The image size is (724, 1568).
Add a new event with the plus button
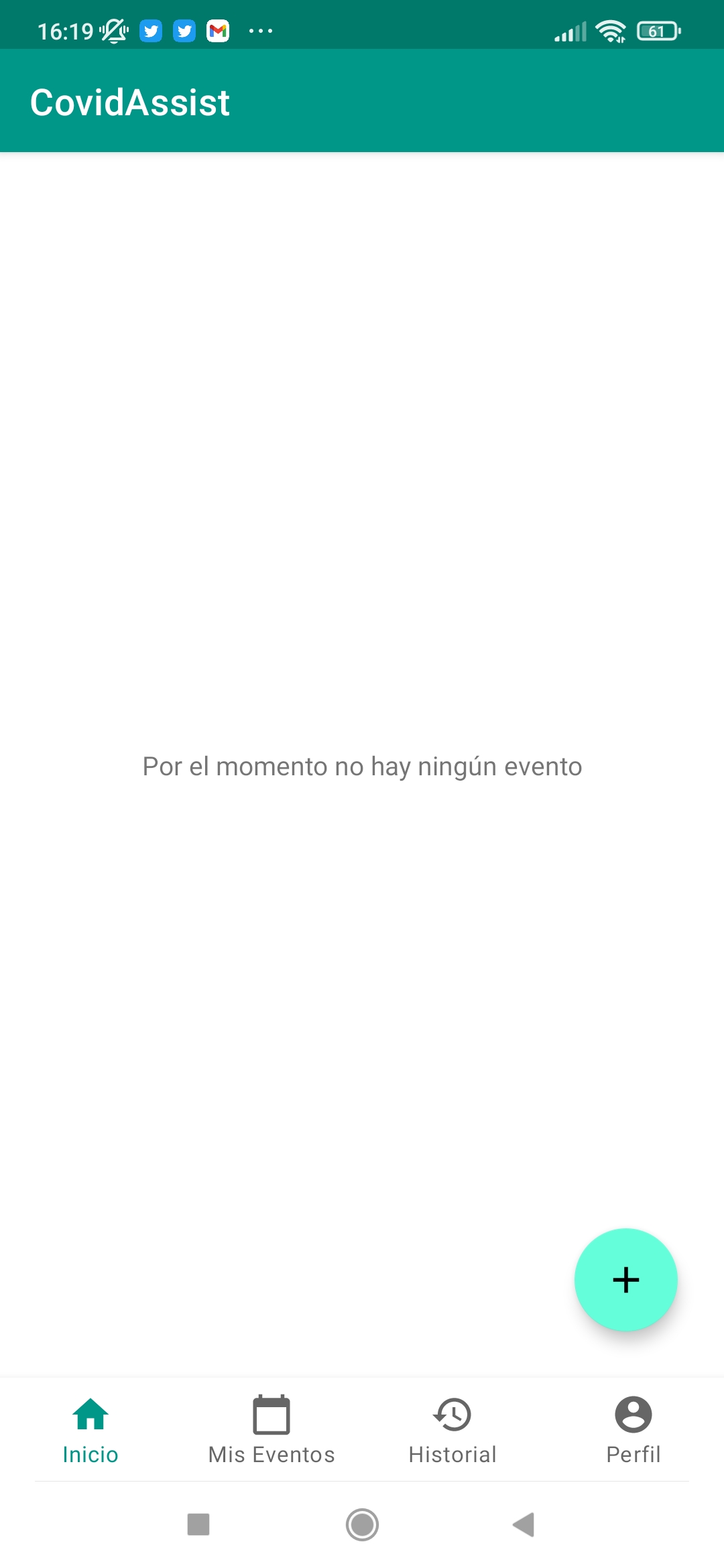625,1279
